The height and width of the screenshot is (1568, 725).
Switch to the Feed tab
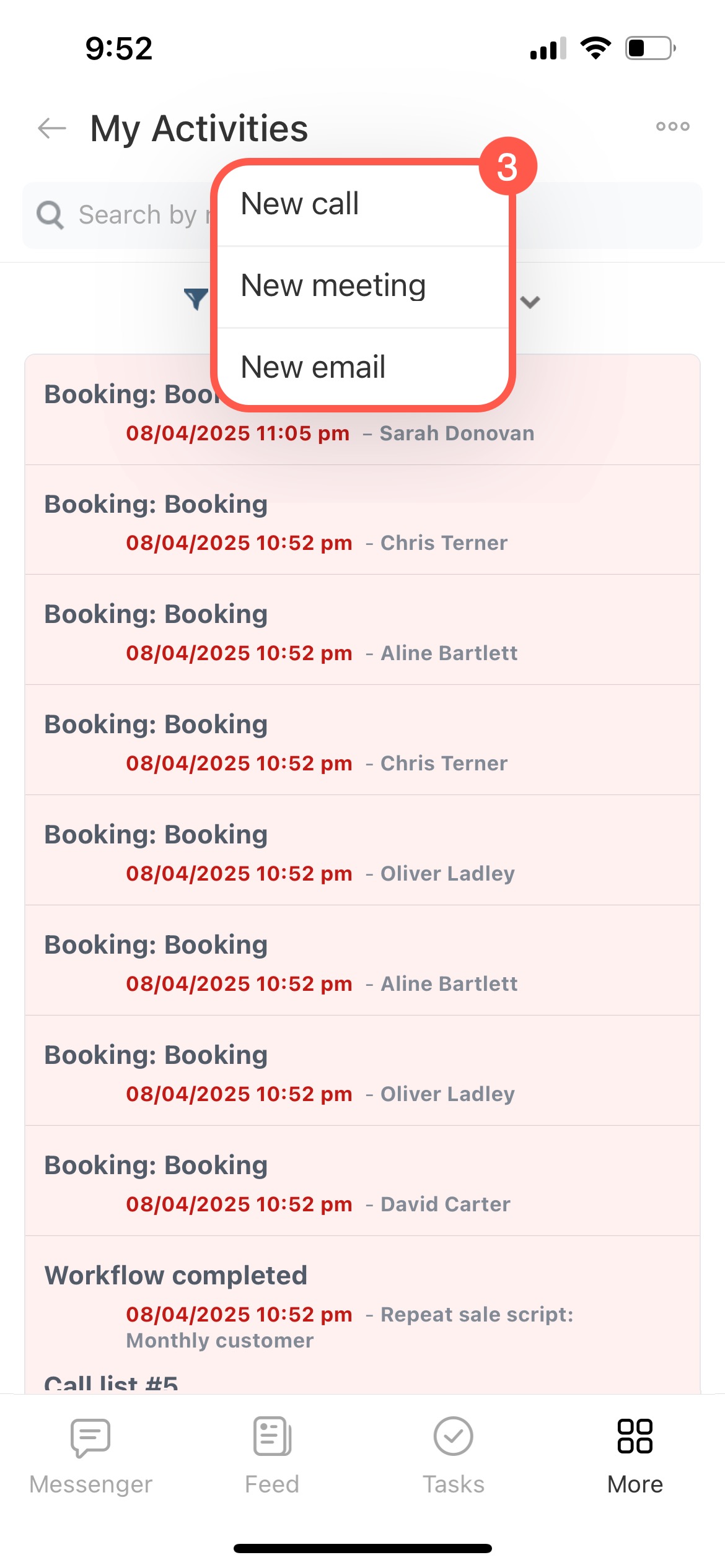[x=272, y=1455]
